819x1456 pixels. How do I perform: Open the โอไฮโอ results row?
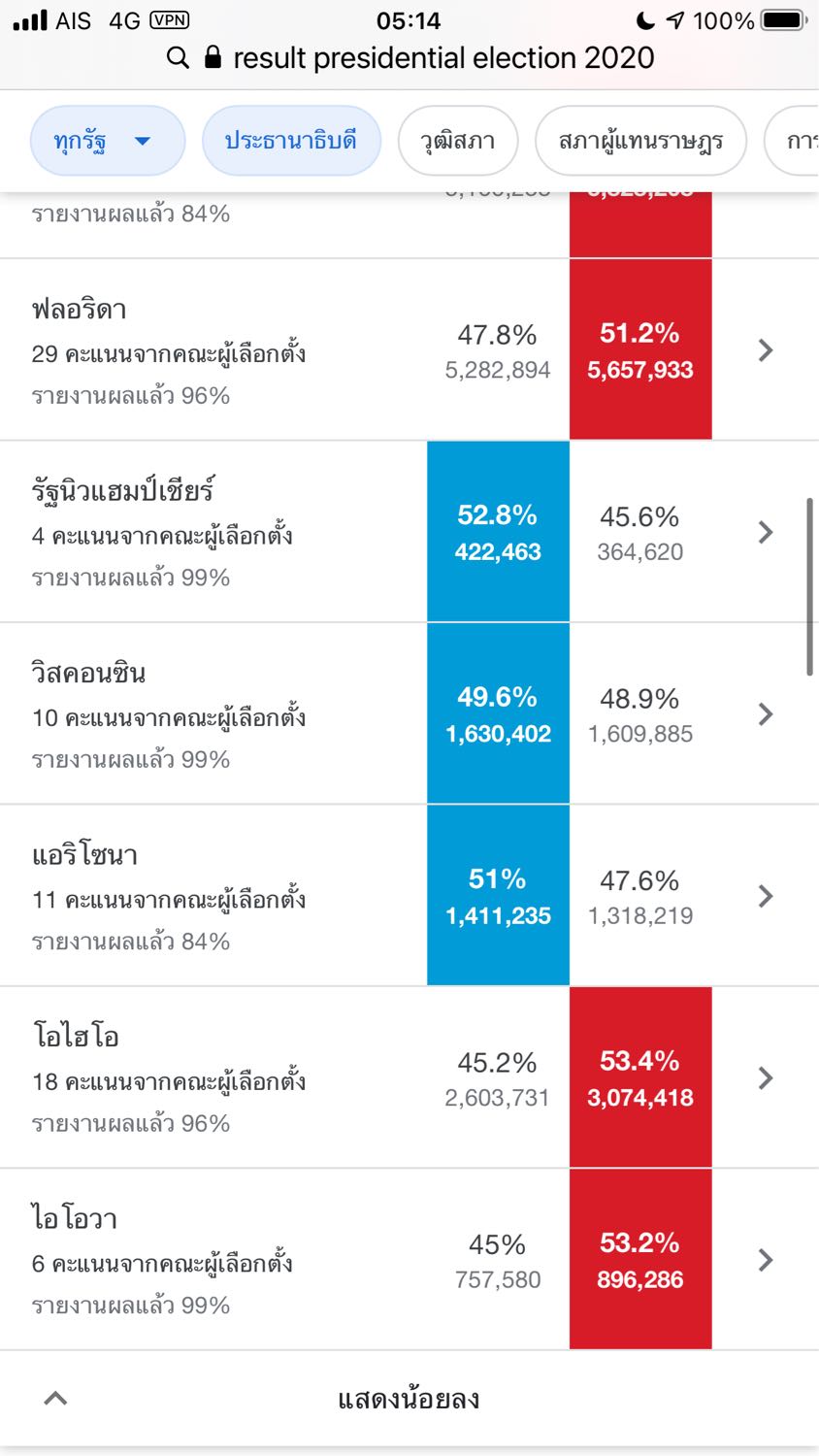409,1077
